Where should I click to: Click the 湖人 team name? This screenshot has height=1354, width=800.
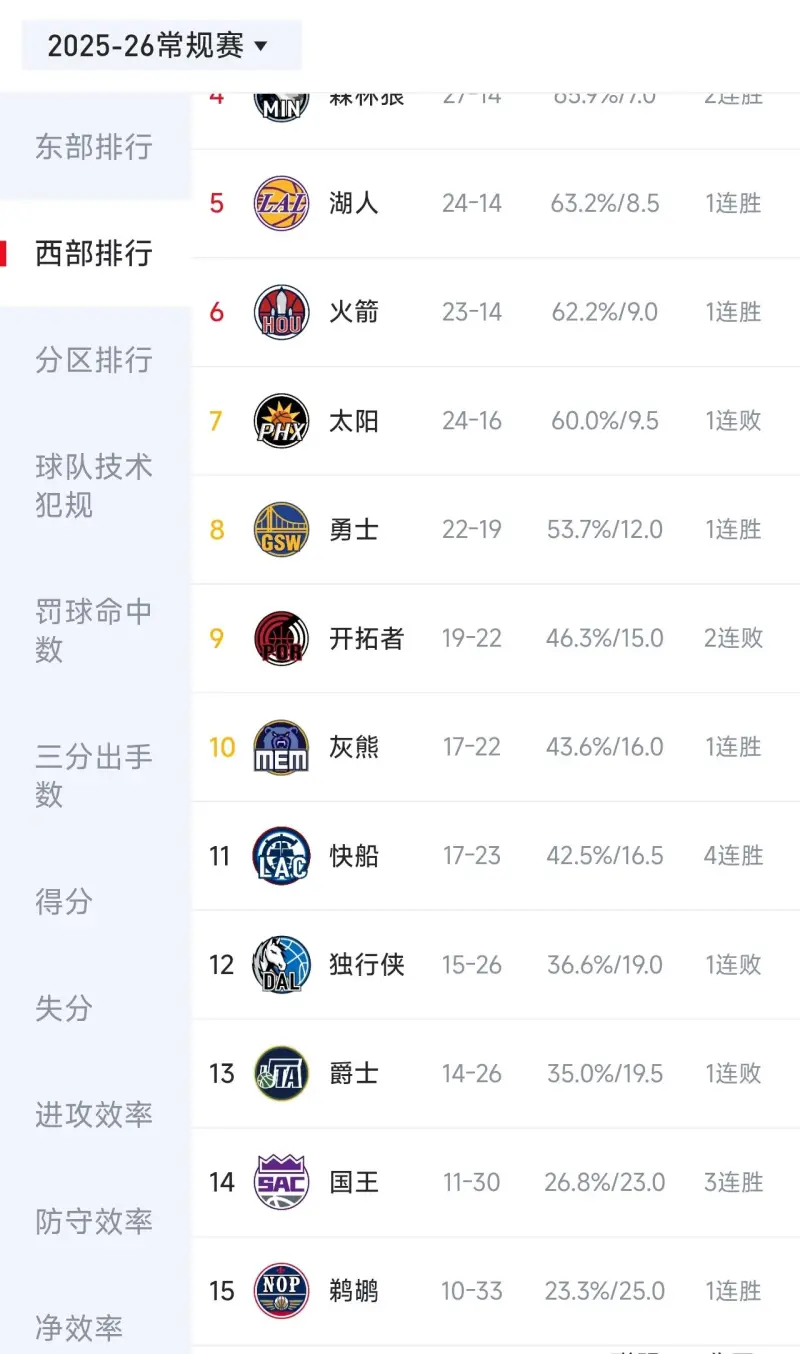352,203
